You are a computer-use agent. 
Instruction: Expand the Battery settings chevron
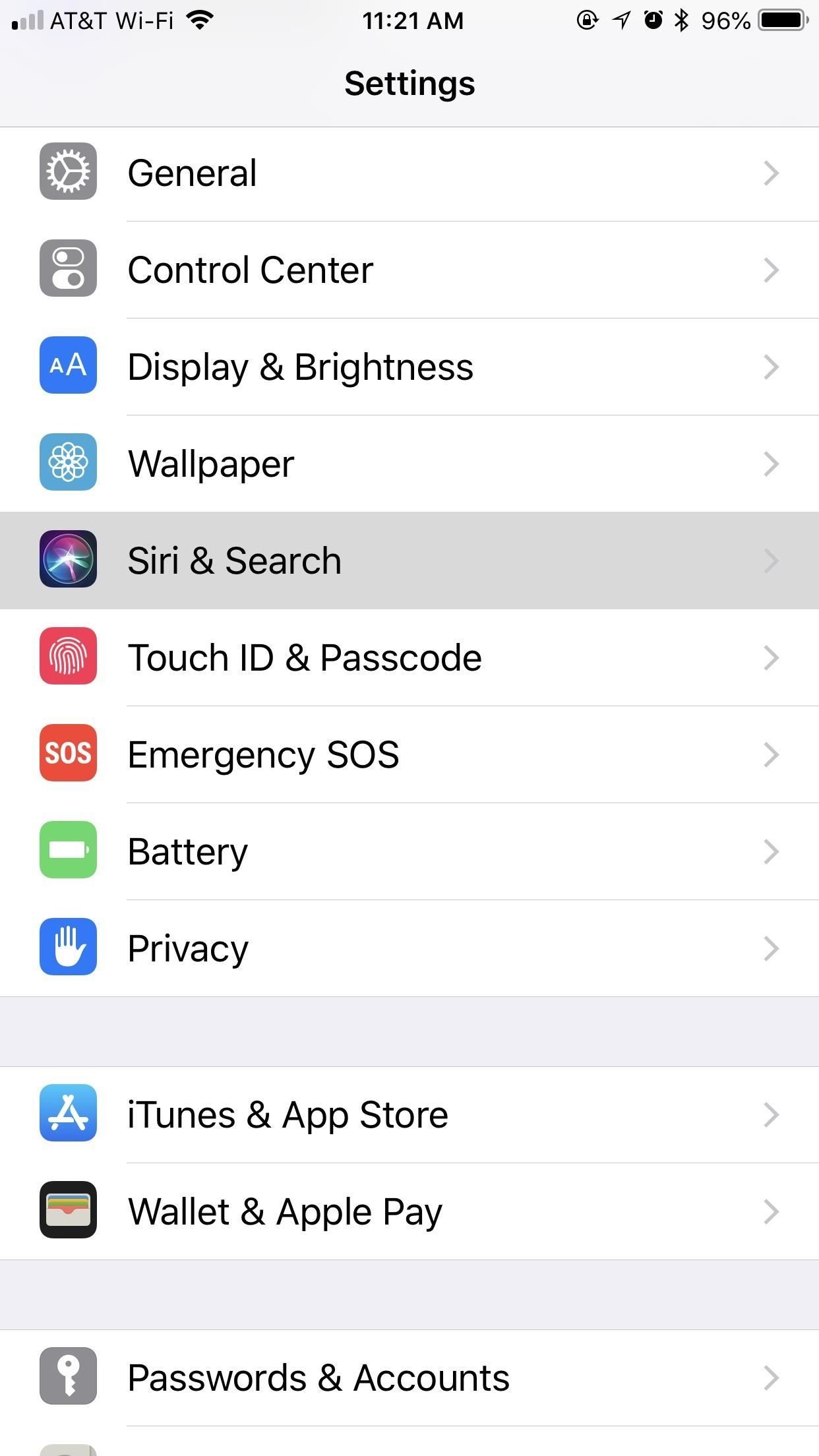tap(770, 851)
